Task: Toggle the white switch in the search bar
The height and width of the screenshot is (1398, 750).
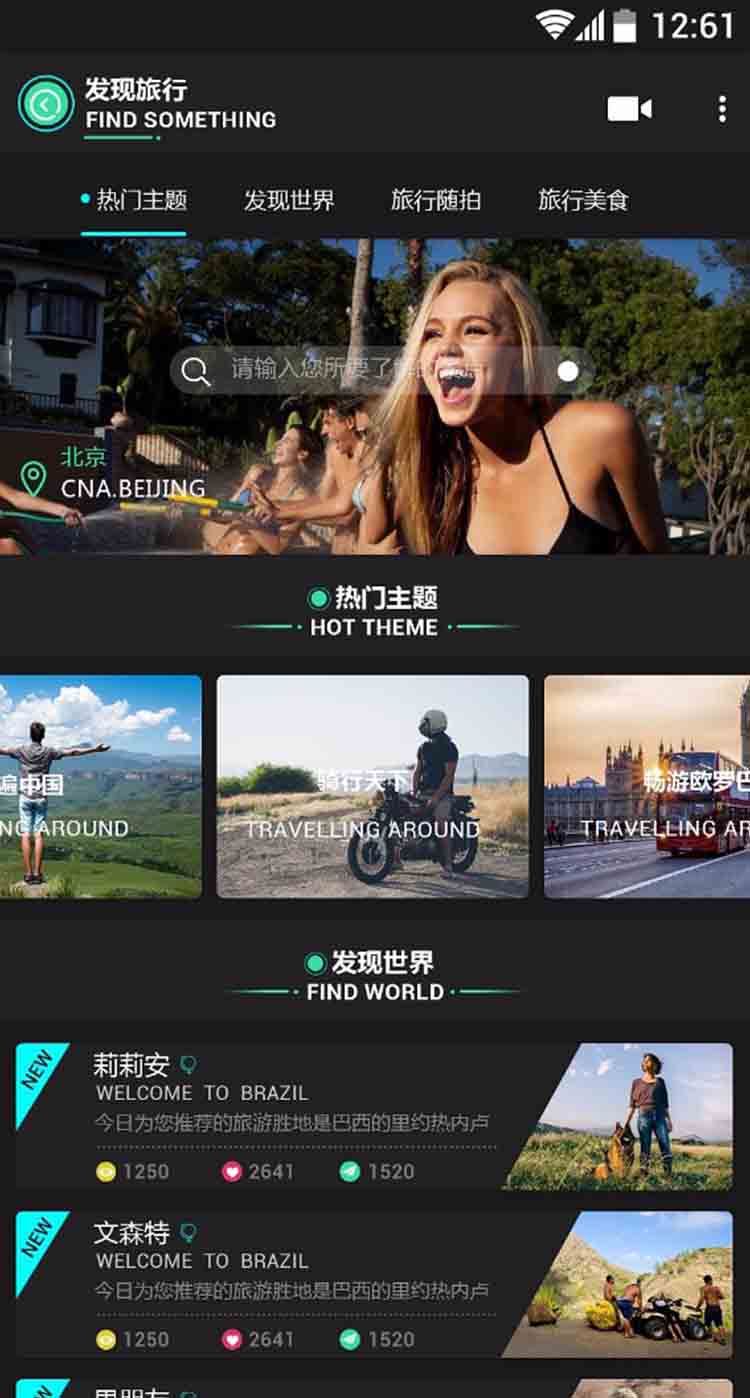Action: tap(568, 370)
